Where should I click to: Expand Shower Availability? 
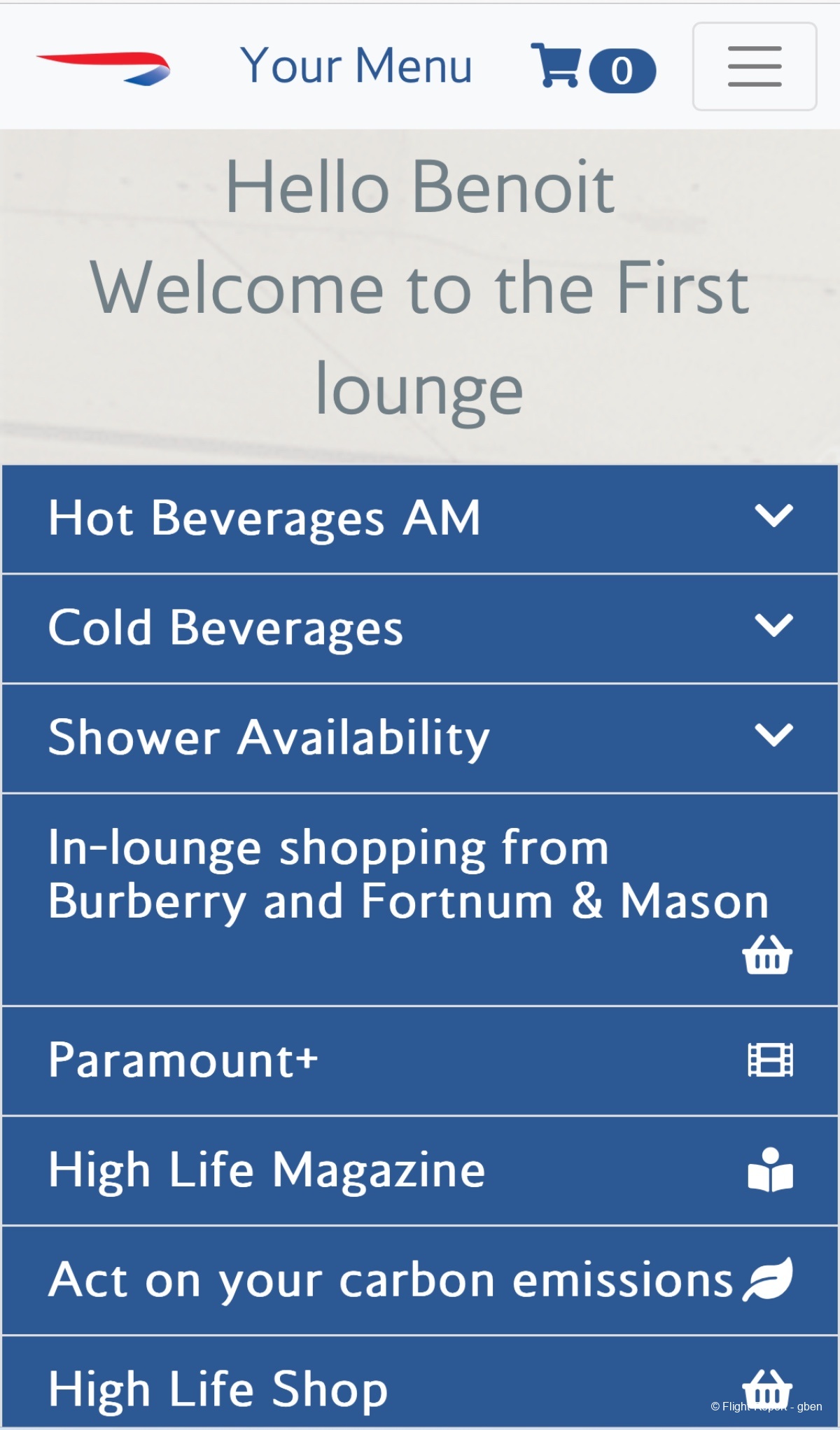point(420,738)
